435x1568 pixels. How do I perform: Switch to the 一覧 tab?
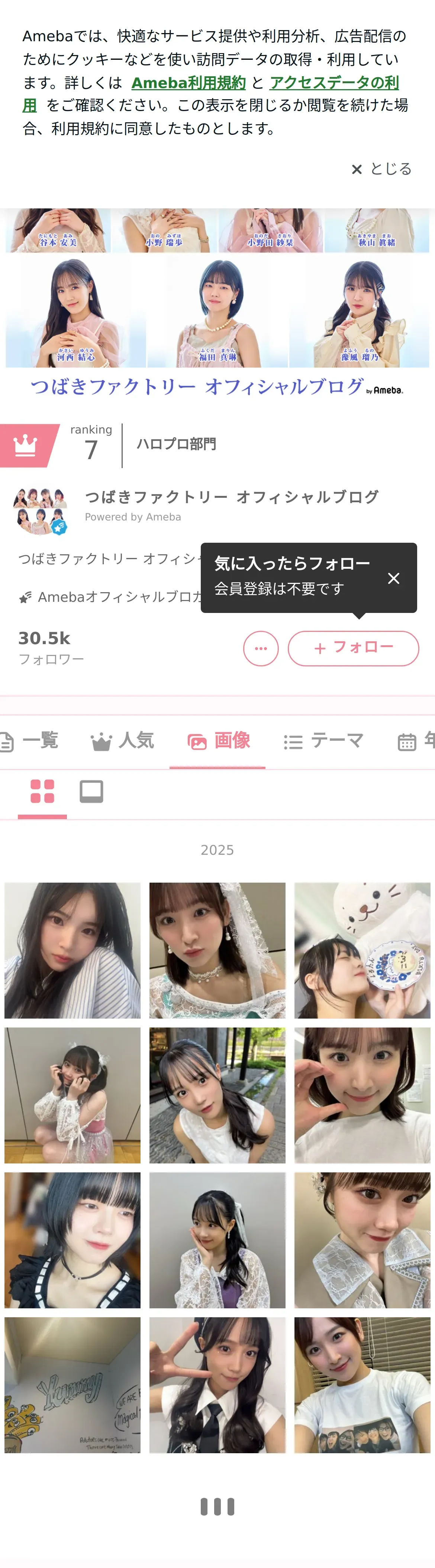30,741
